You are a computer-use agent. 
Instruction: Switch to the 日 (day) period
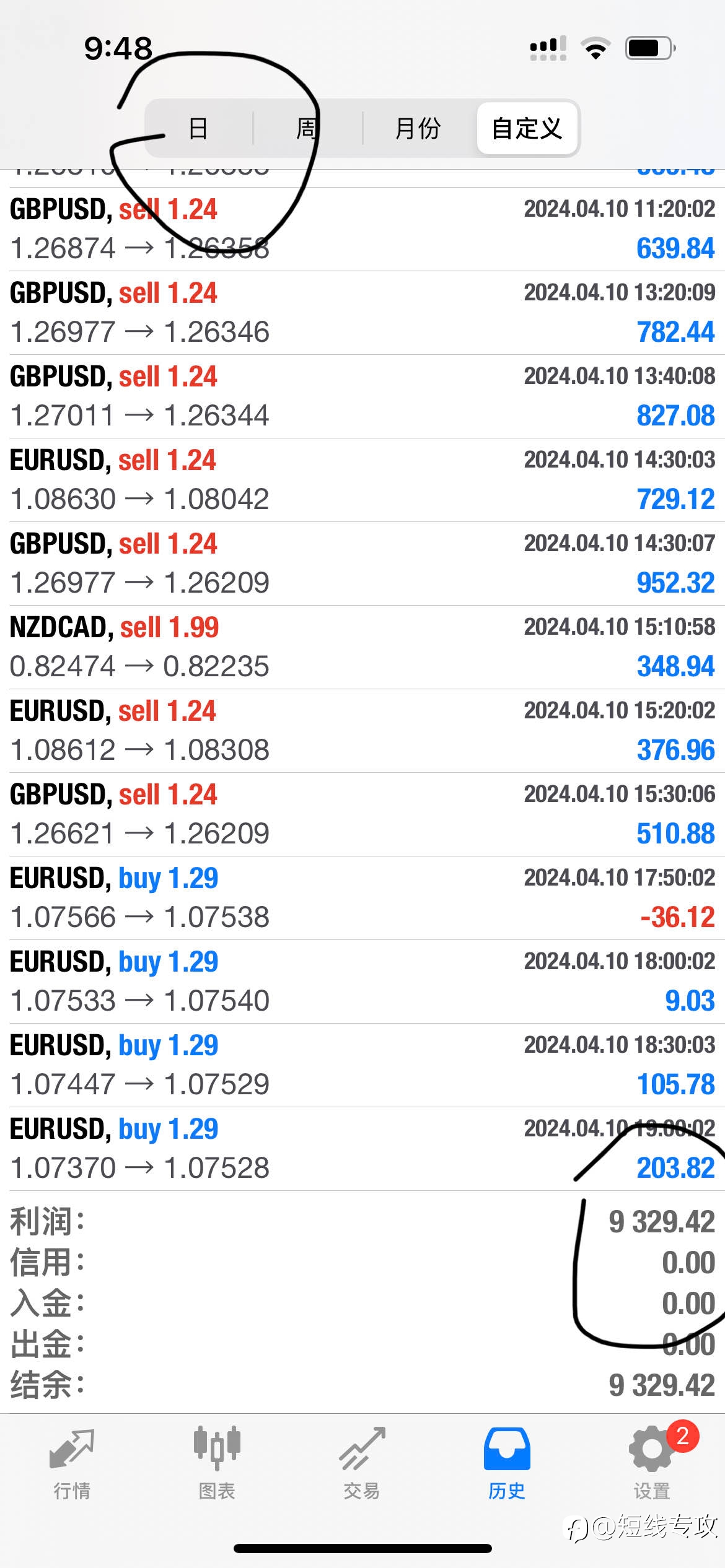coord(198,129)
